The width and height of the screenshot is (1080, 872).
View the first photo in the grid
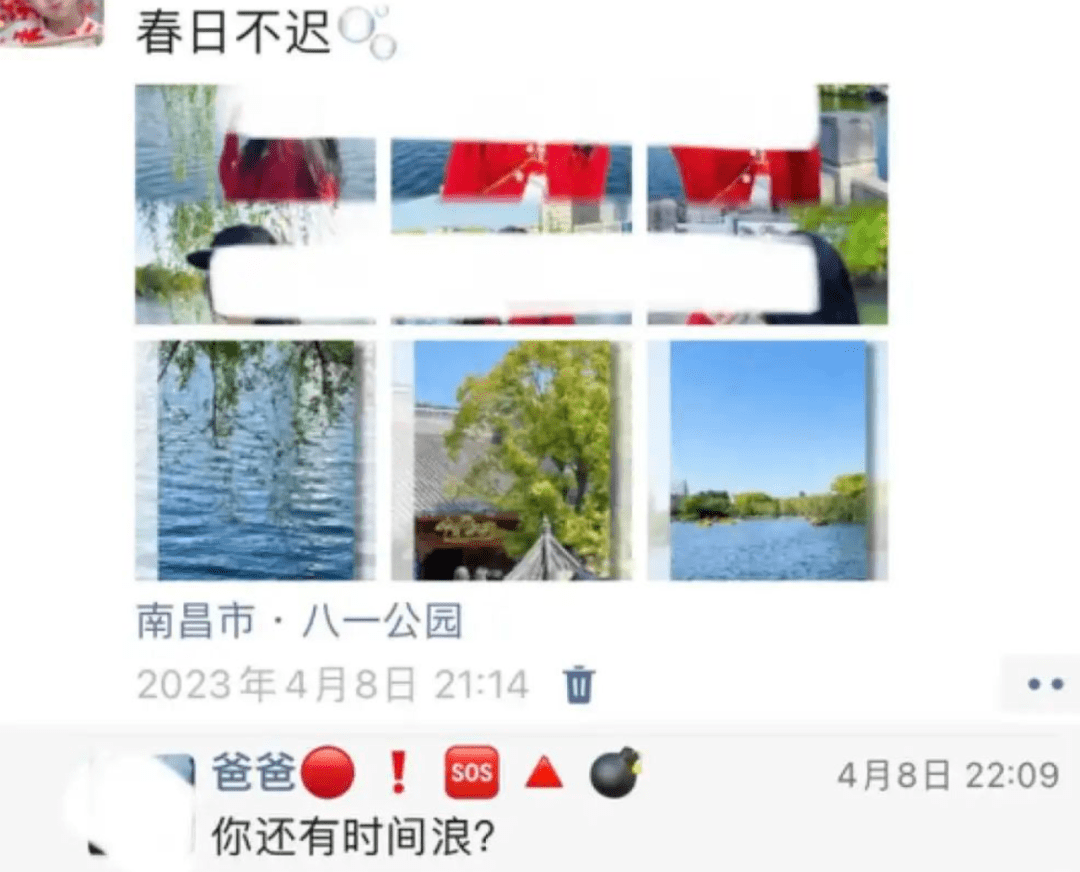(256, 204)
